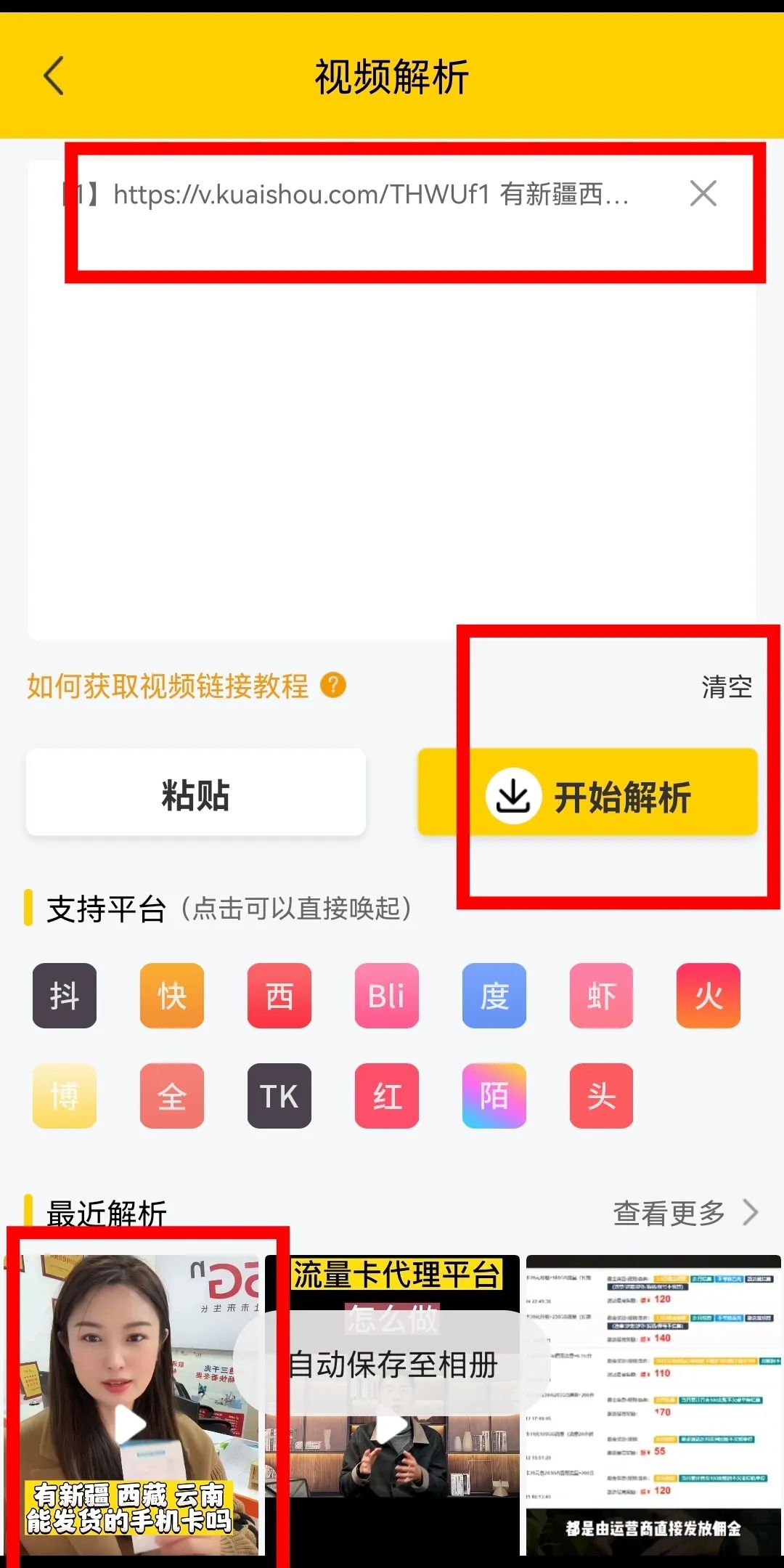Open the 西 platform icon
784x1568 pixels.
279,996
